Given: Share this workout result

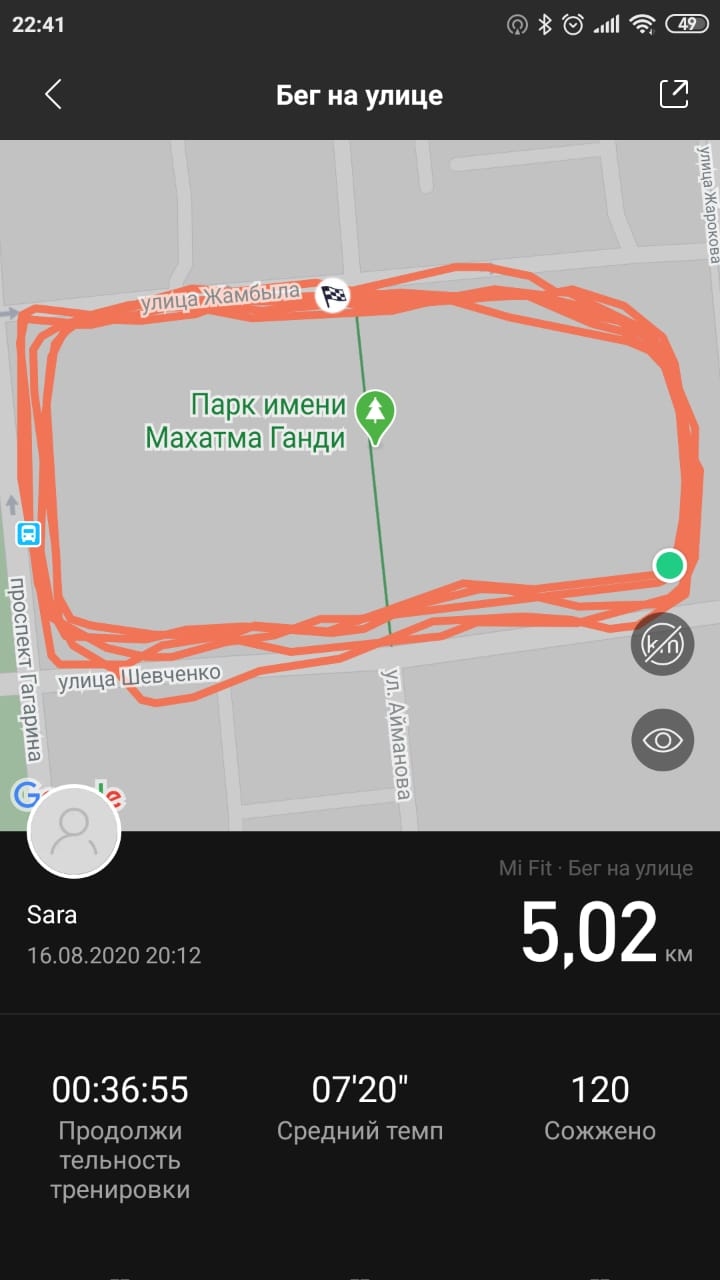Looking at the screenshot, I should click(x=674, y=94).
